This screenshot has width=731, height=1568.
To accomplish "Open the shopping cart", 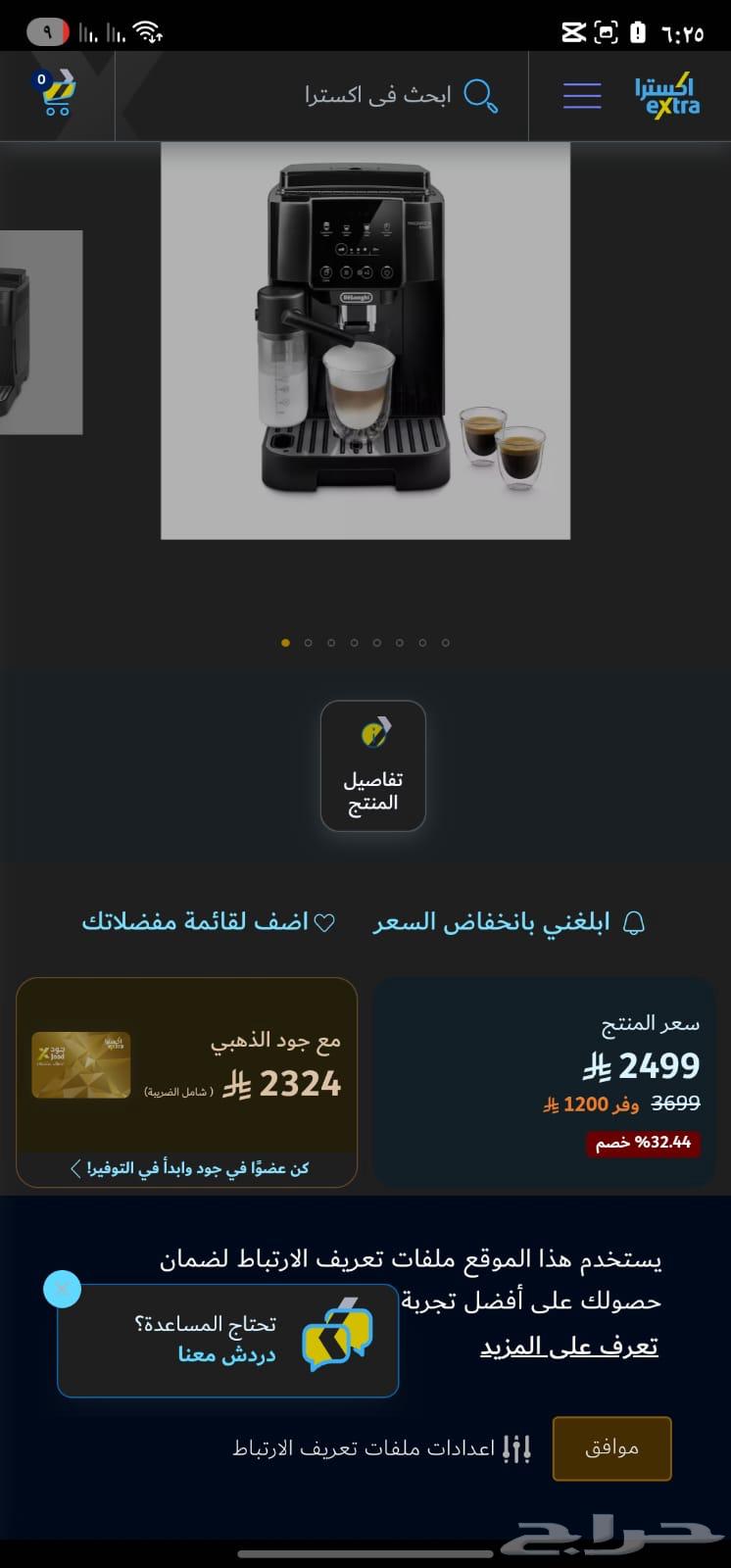I will pyautogui.click(x=56, y=95).
